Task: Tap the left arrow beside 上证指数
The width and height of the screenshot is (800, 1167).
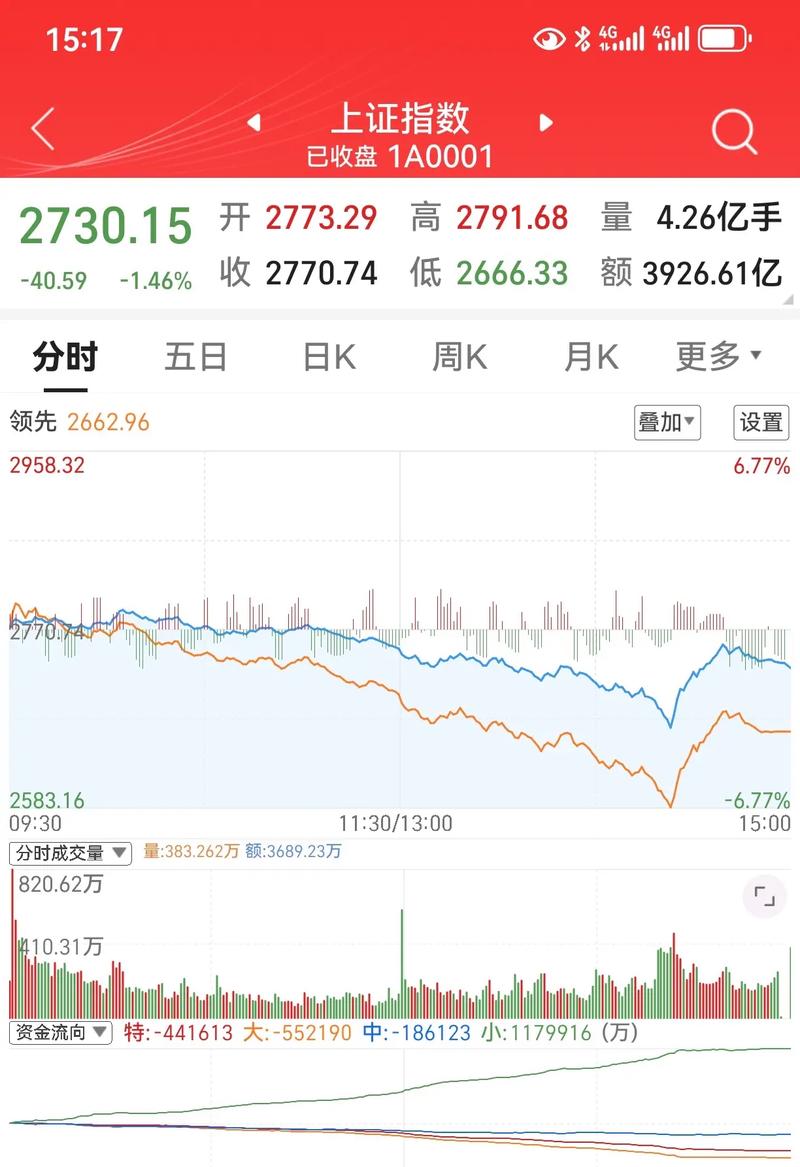Action: pos(253,122)
